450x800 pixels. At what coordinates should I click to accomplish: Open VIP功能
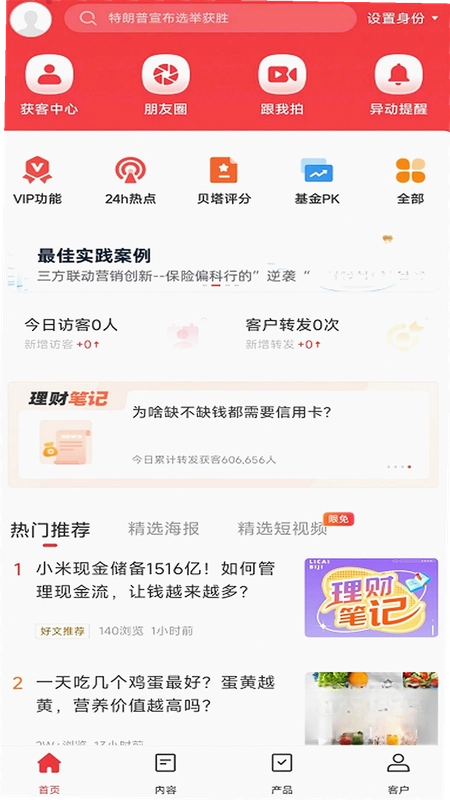pos(37,181)
